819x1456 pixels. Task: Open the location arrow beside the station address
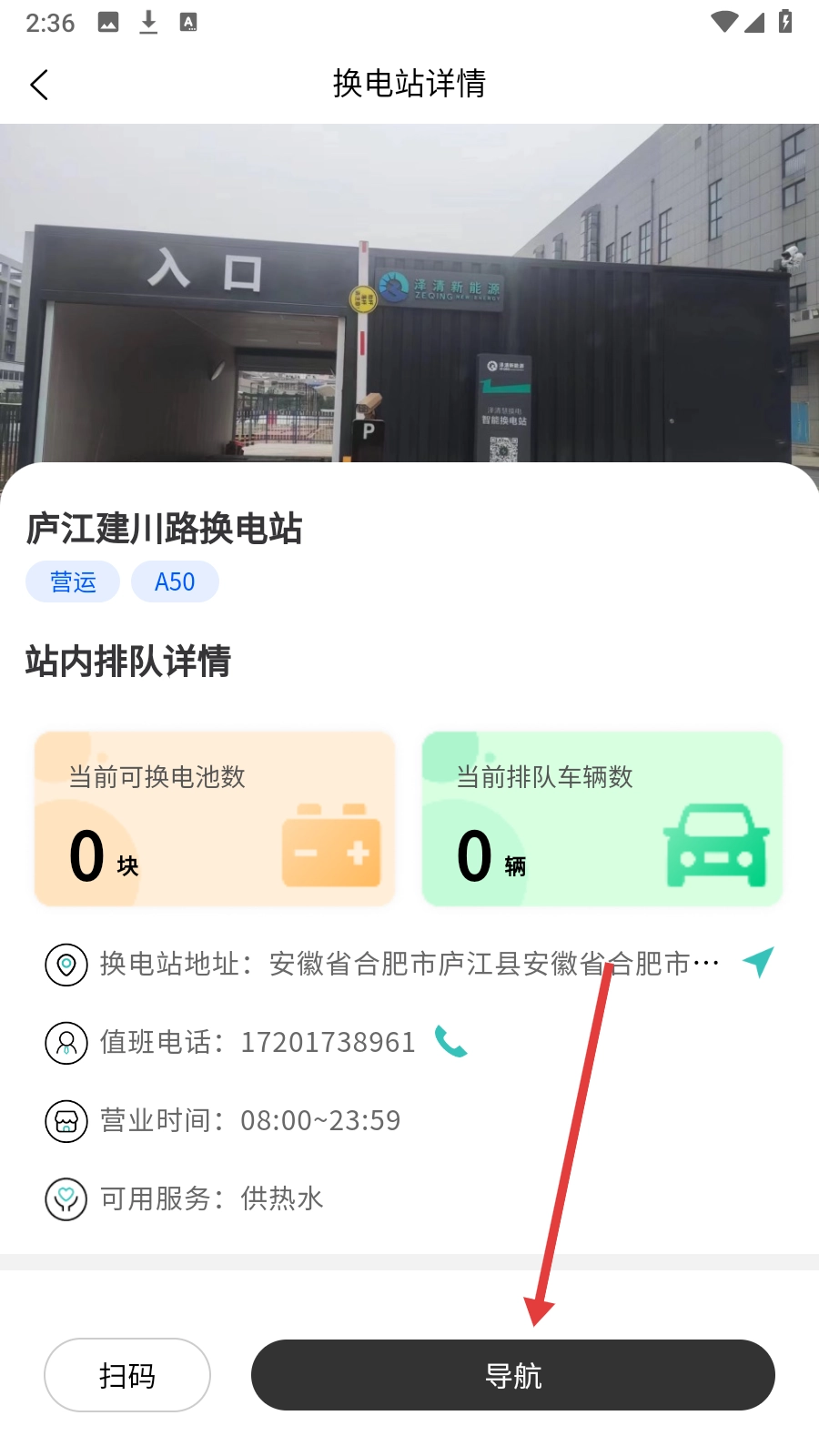758,962
